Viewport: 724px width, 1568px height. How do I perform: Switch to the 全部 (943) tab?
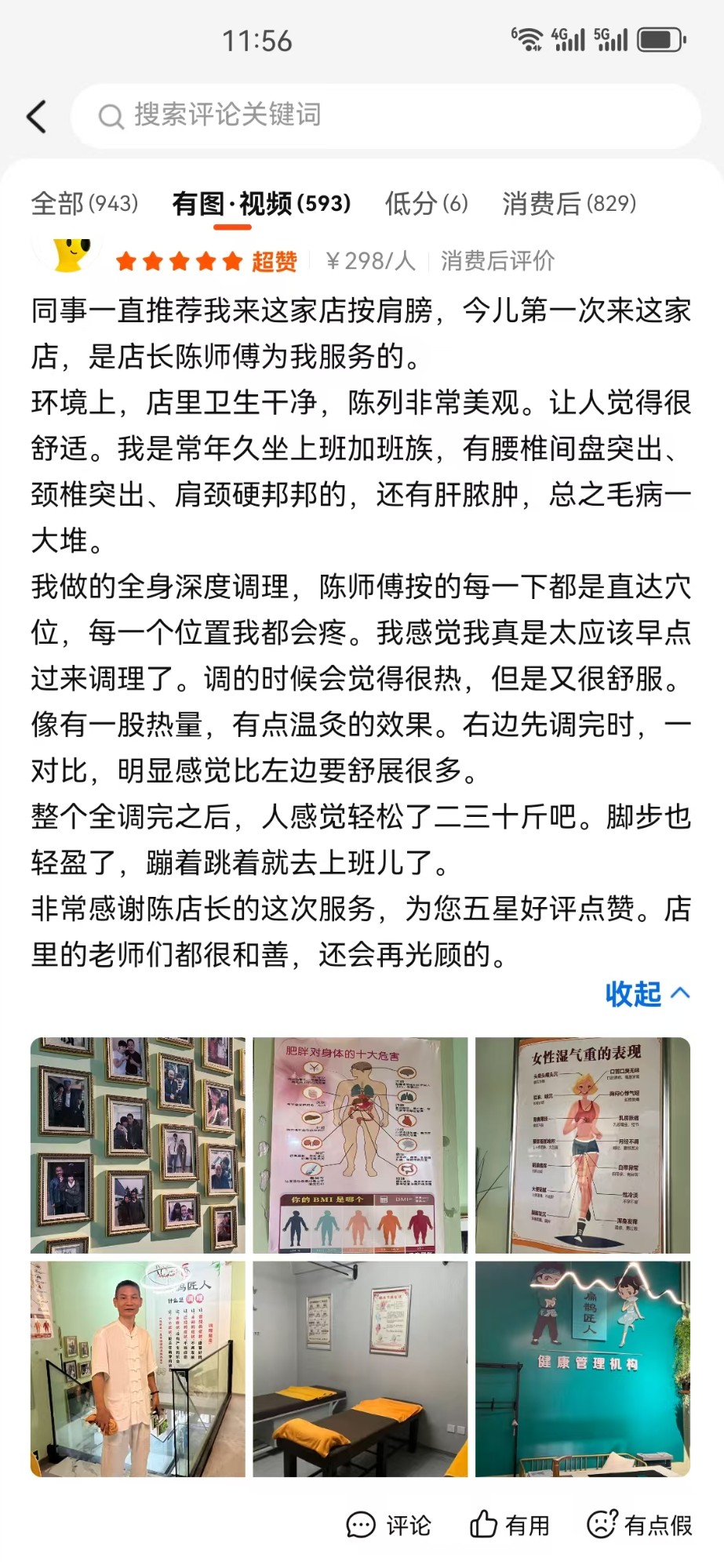pyautogui.click(x=85, y=204)
